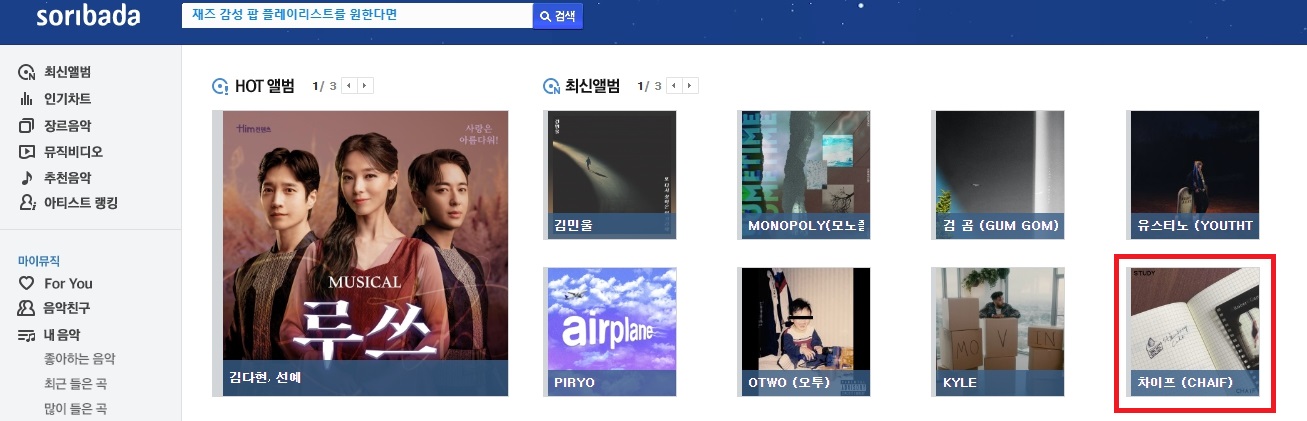Tap the search box at the top
This screenshot has height=421, width=1307.
point(355,16)
